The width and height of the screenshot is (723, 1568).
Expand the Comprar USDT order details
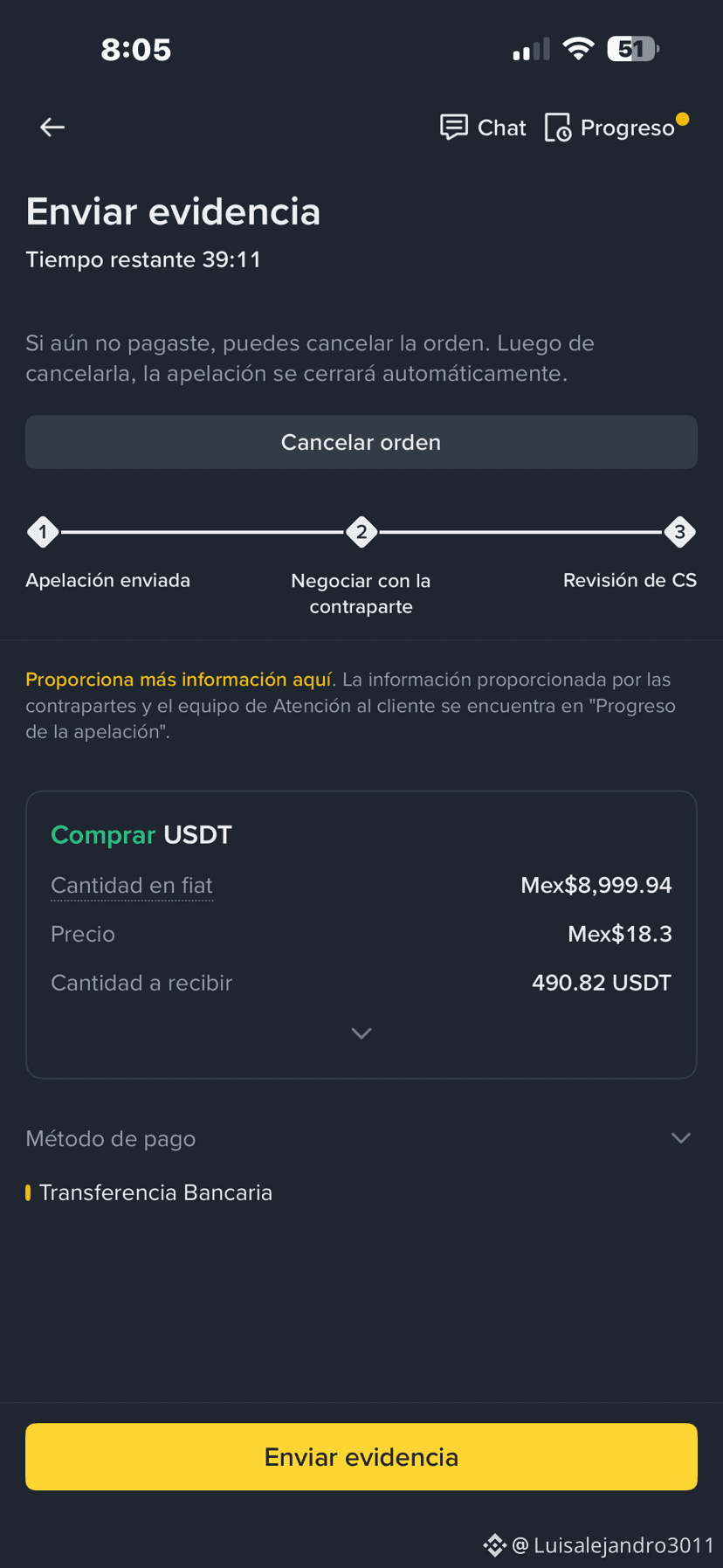[x=361, y=1033]
